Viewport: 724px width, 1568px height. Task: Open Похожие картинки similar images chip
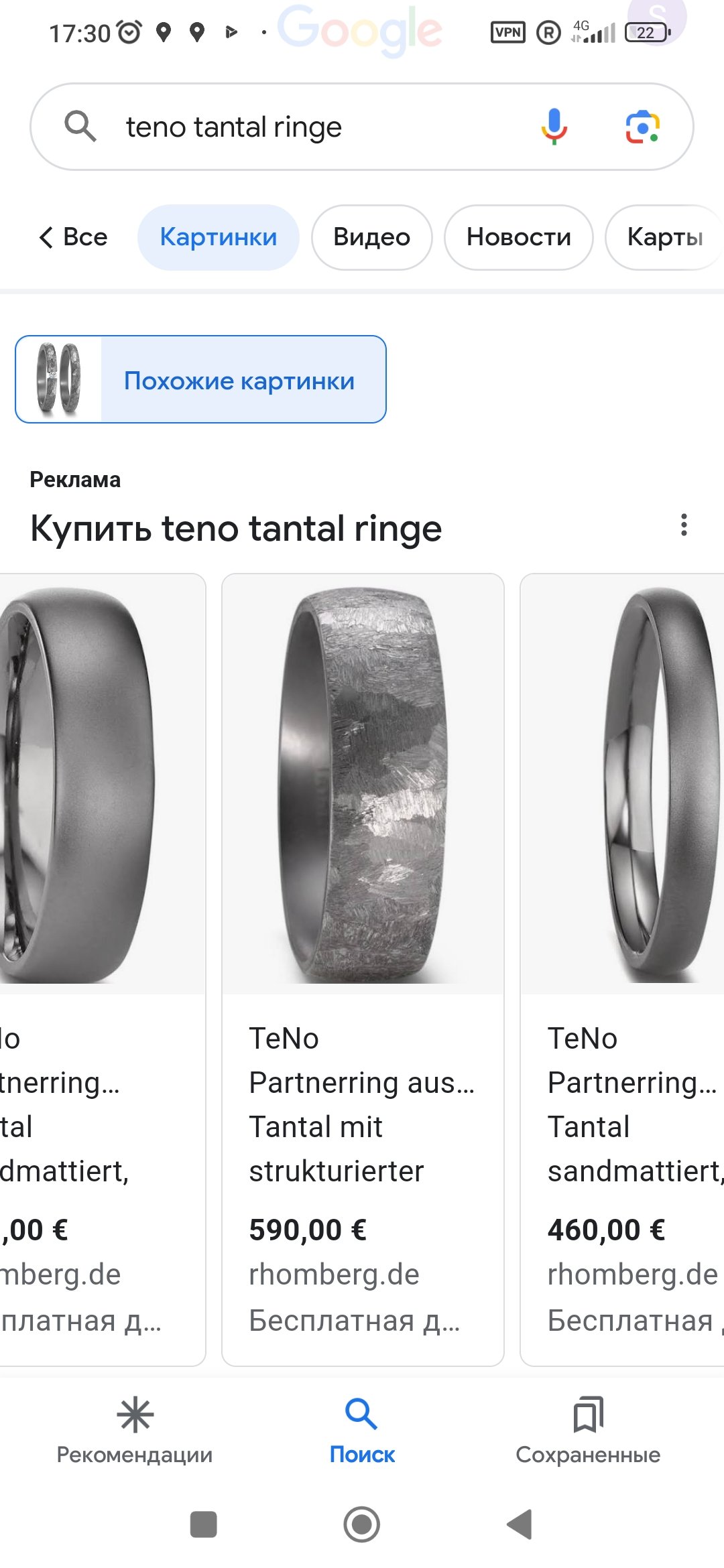click(x=200, y=379)
